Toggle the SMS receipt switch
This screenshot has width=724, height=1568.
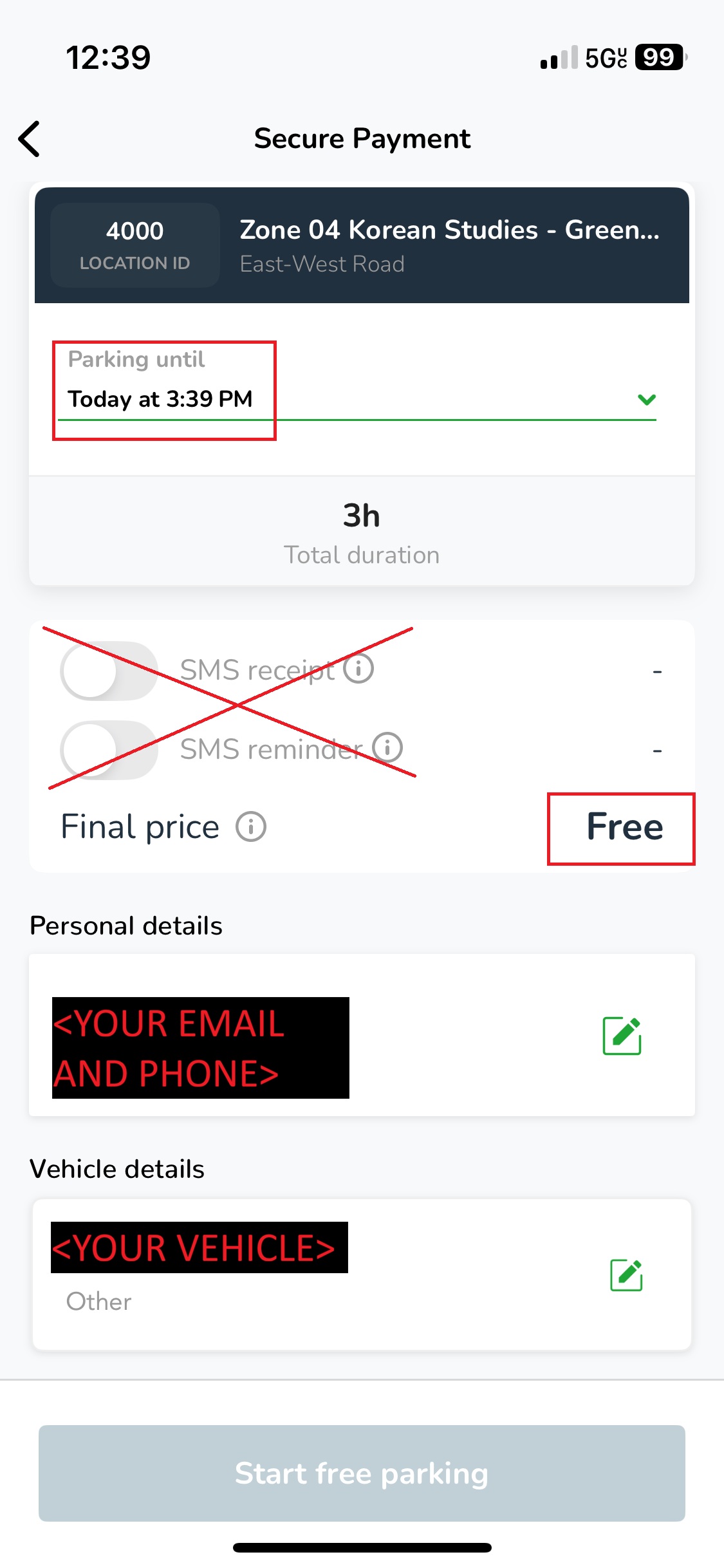[x=109, y=671]
